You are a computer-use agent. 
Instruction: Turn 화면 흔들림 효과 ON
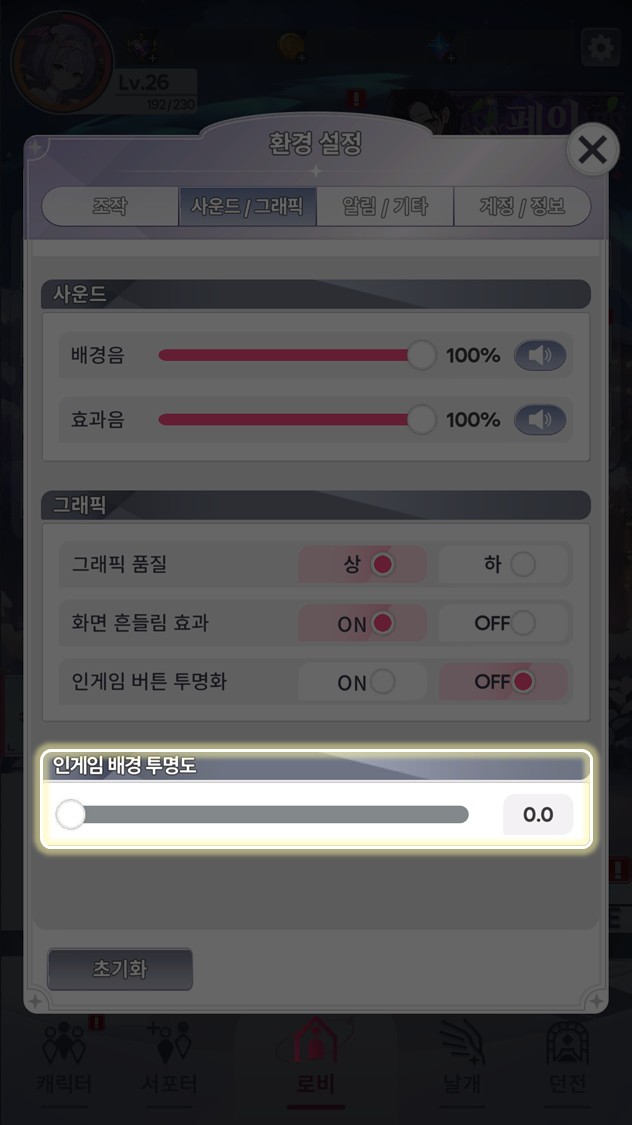(363, 623)
